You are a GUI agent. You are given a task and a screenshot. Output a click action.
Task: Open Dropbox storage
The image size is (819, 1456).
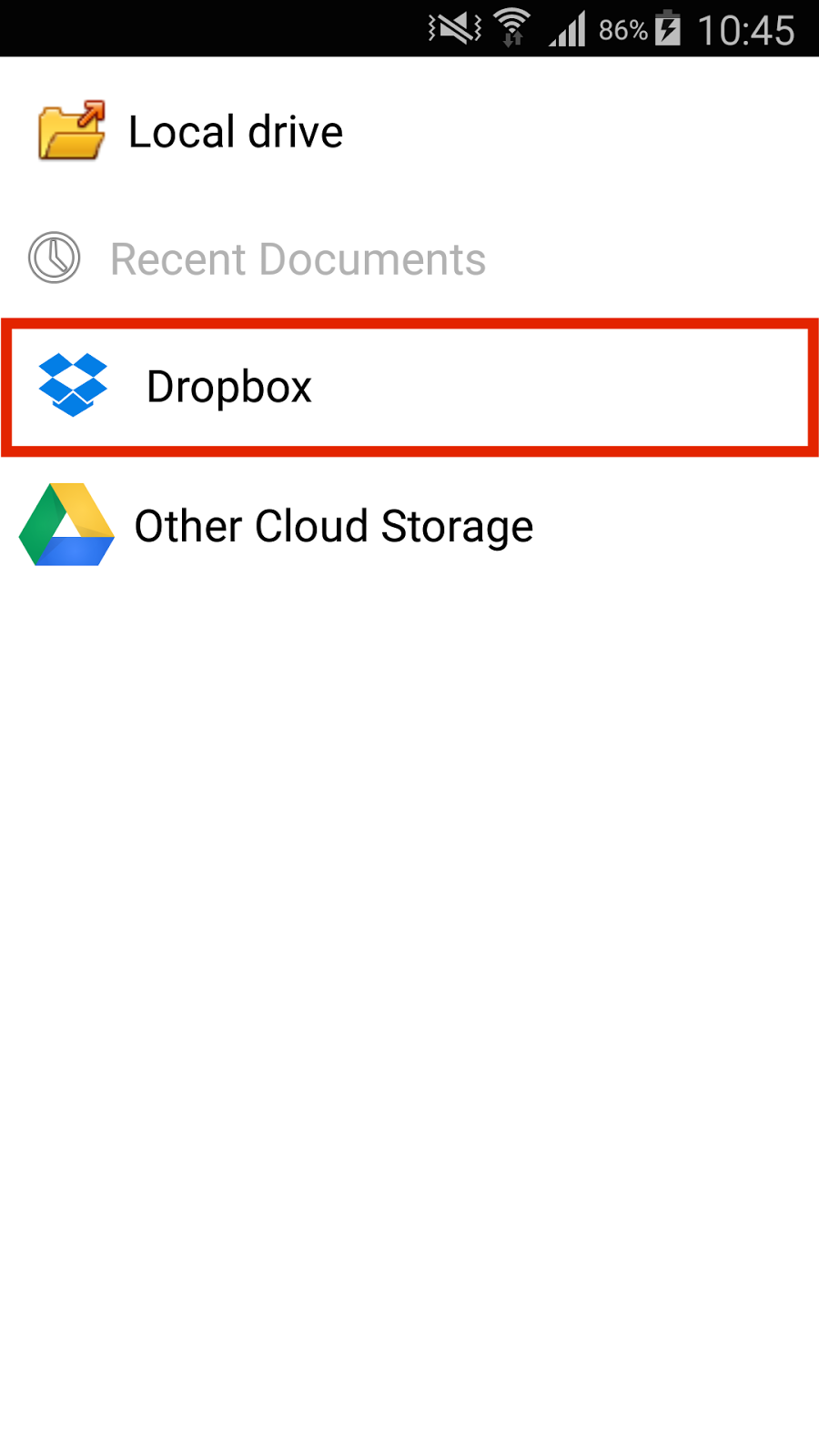229,387
